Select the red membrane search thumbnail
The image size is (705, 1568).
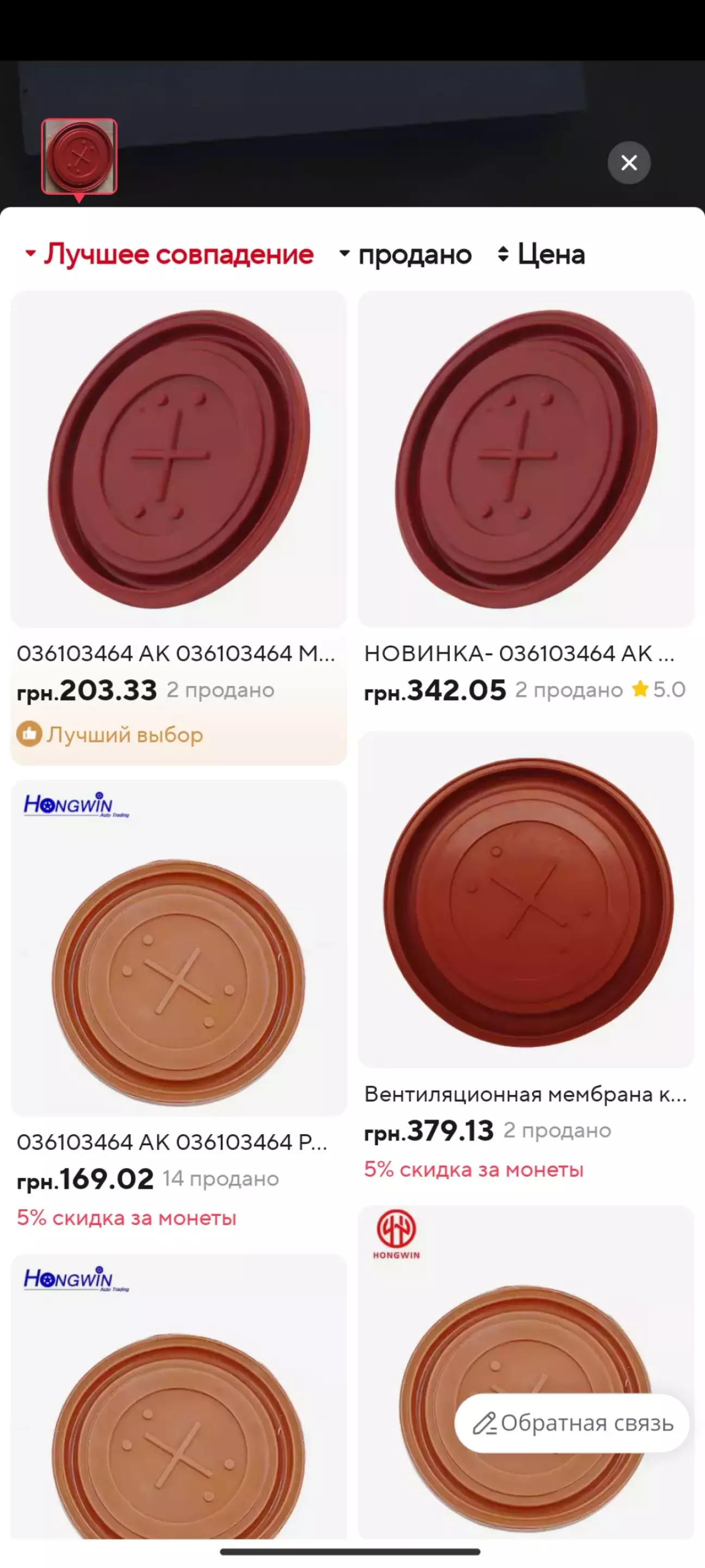[x=79, y=156]
